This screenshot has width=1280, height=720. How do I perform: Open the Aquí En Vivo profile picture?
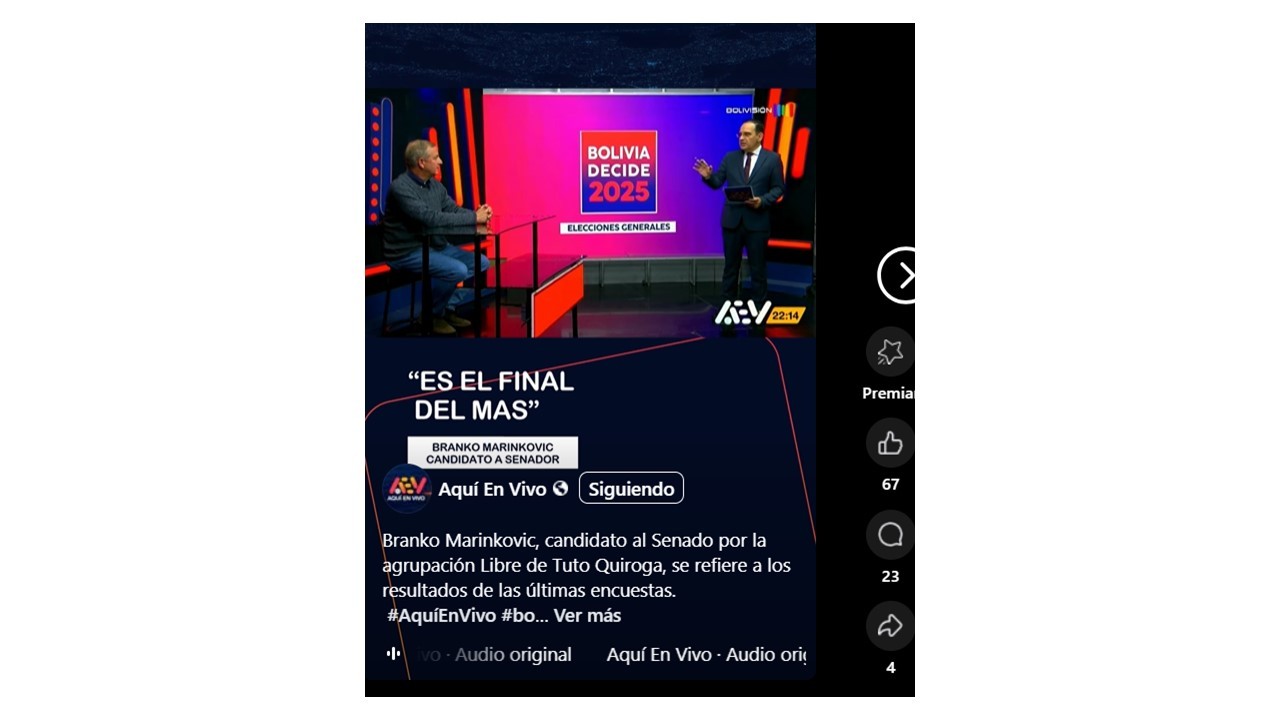pos(407,488)
